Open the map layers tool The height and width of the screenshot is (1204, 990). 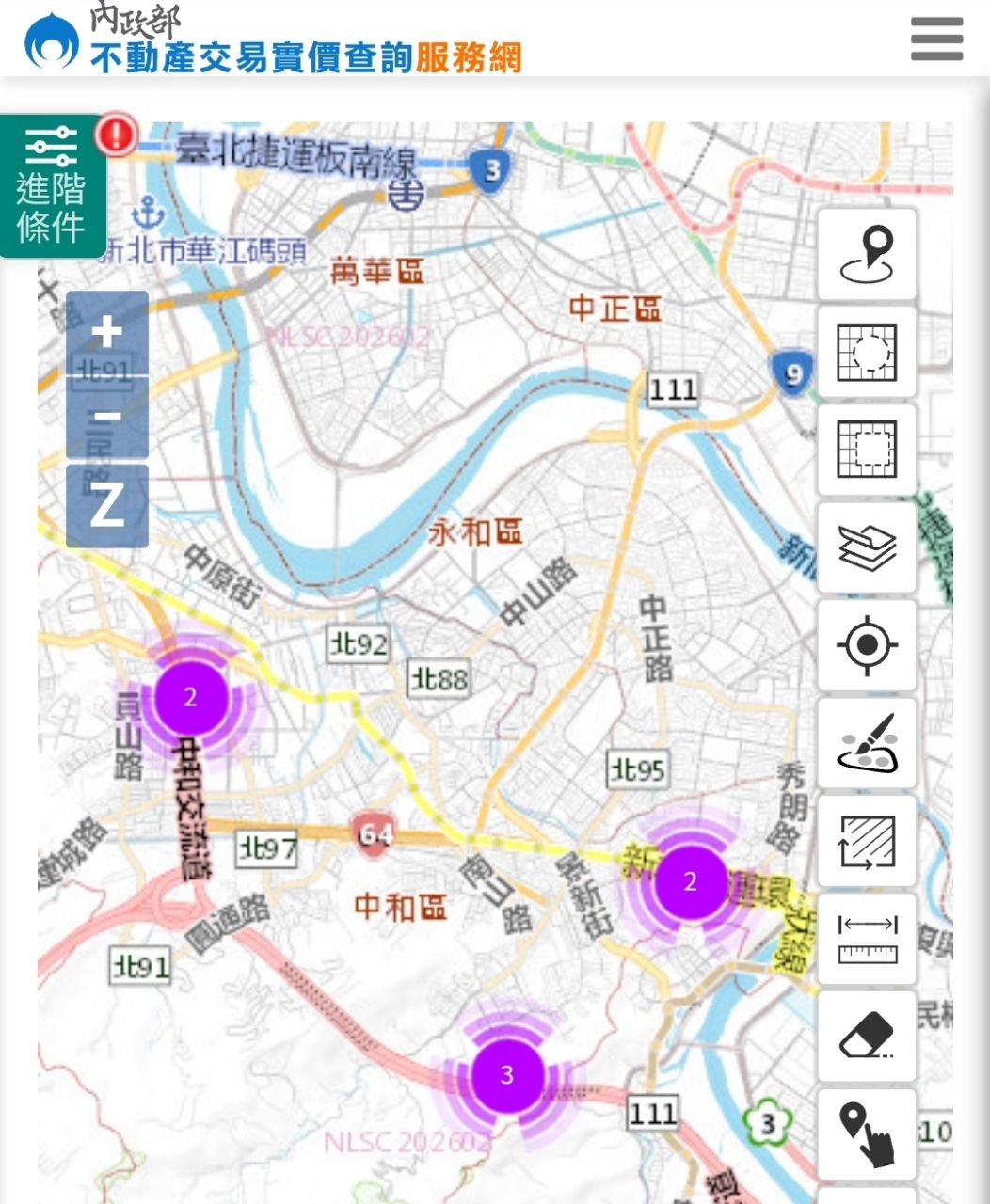867,547
